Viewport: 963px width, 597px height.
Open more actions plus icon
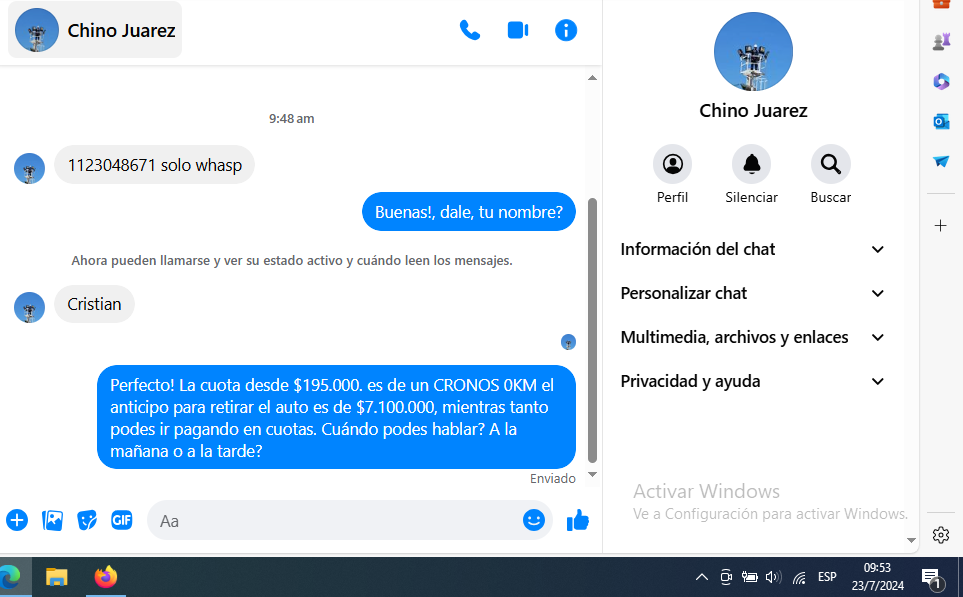click(17, 520)
